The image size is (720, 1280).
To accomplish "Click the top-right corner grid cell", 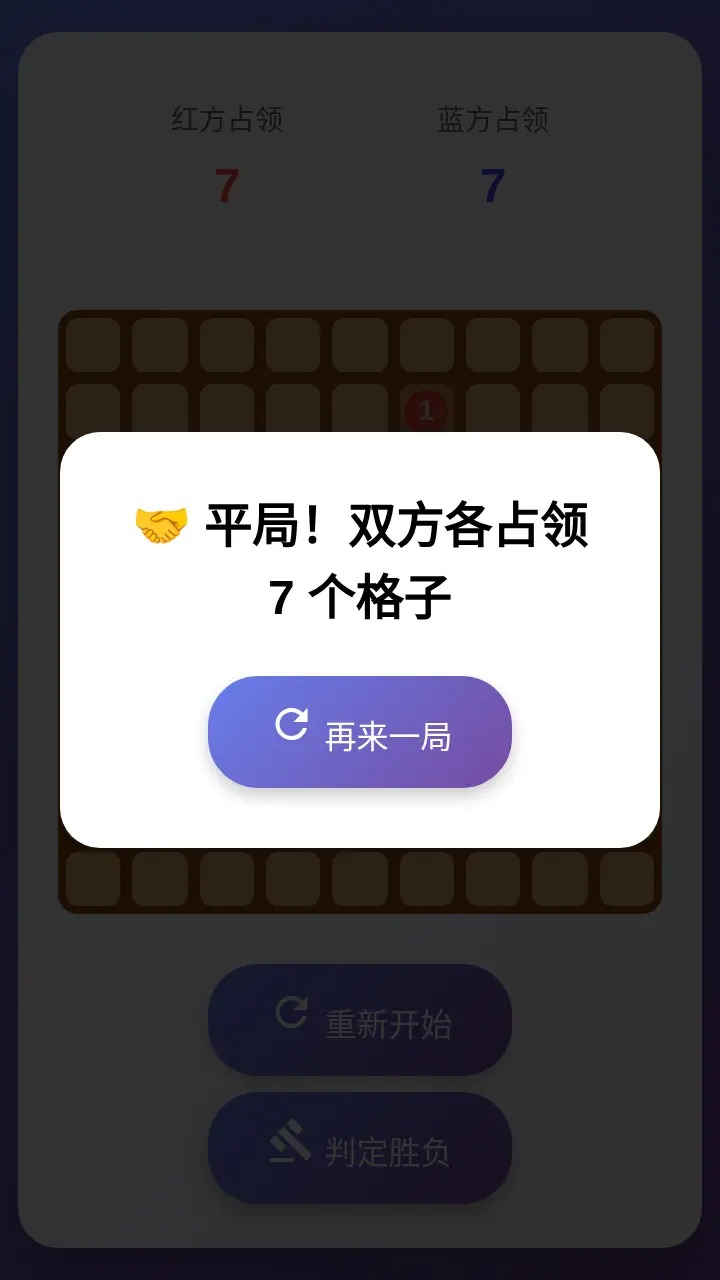I will tap(626, 343).
